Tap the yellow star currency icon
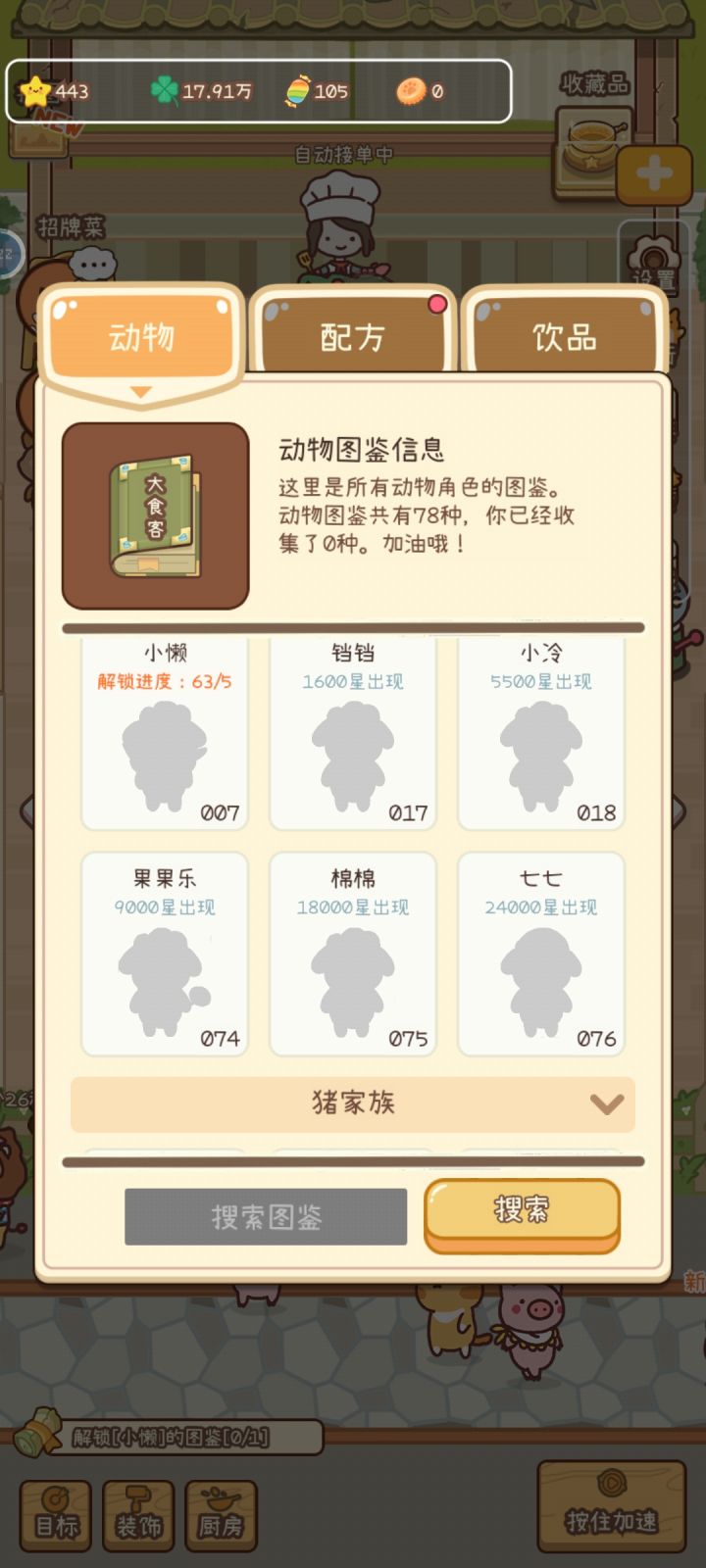This screenshot has width=706, height=1568. 37,91
